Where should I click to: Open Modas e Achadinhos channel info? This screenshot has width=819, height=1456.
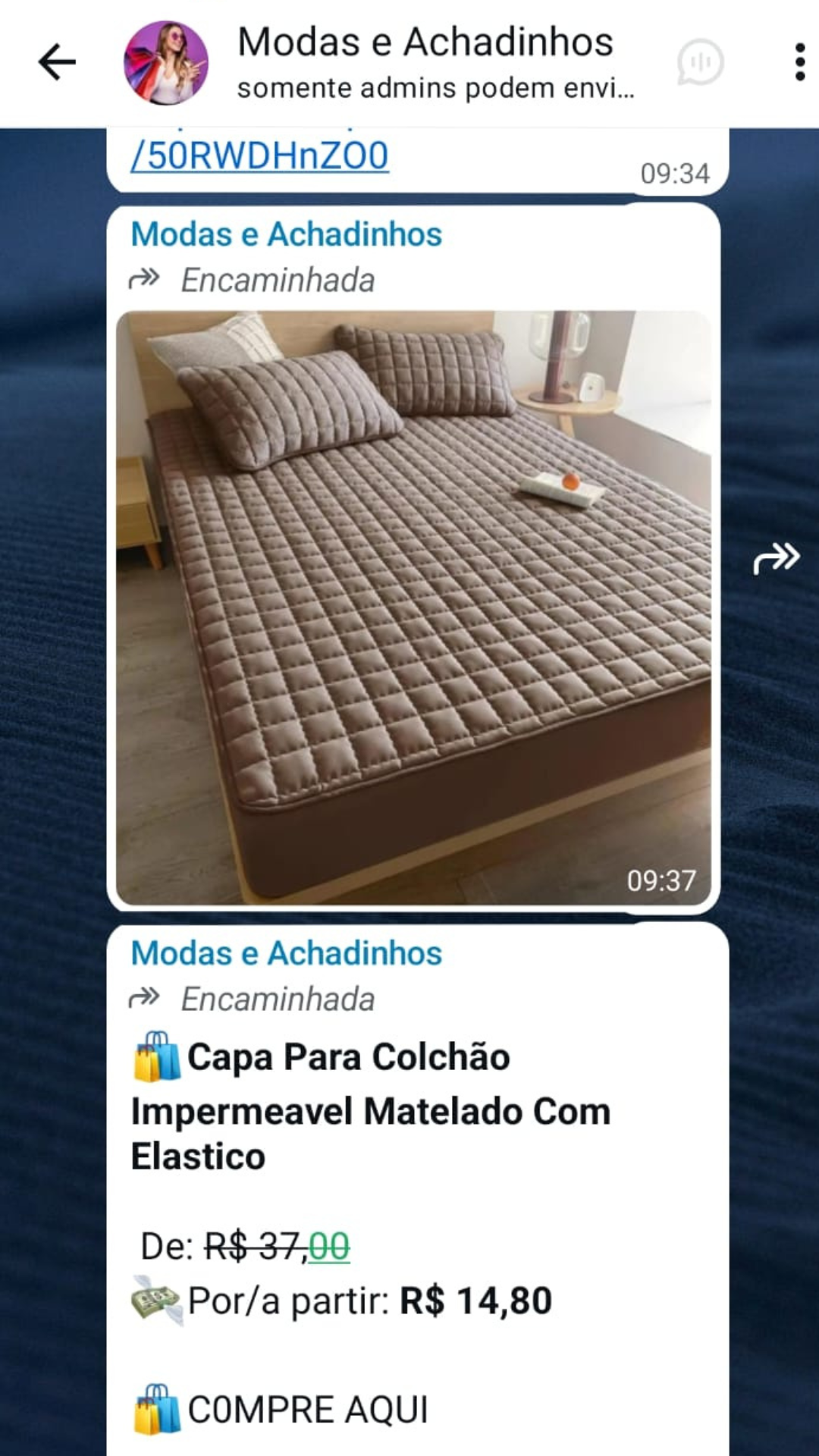pyautogui.click(x=425, y=62)
